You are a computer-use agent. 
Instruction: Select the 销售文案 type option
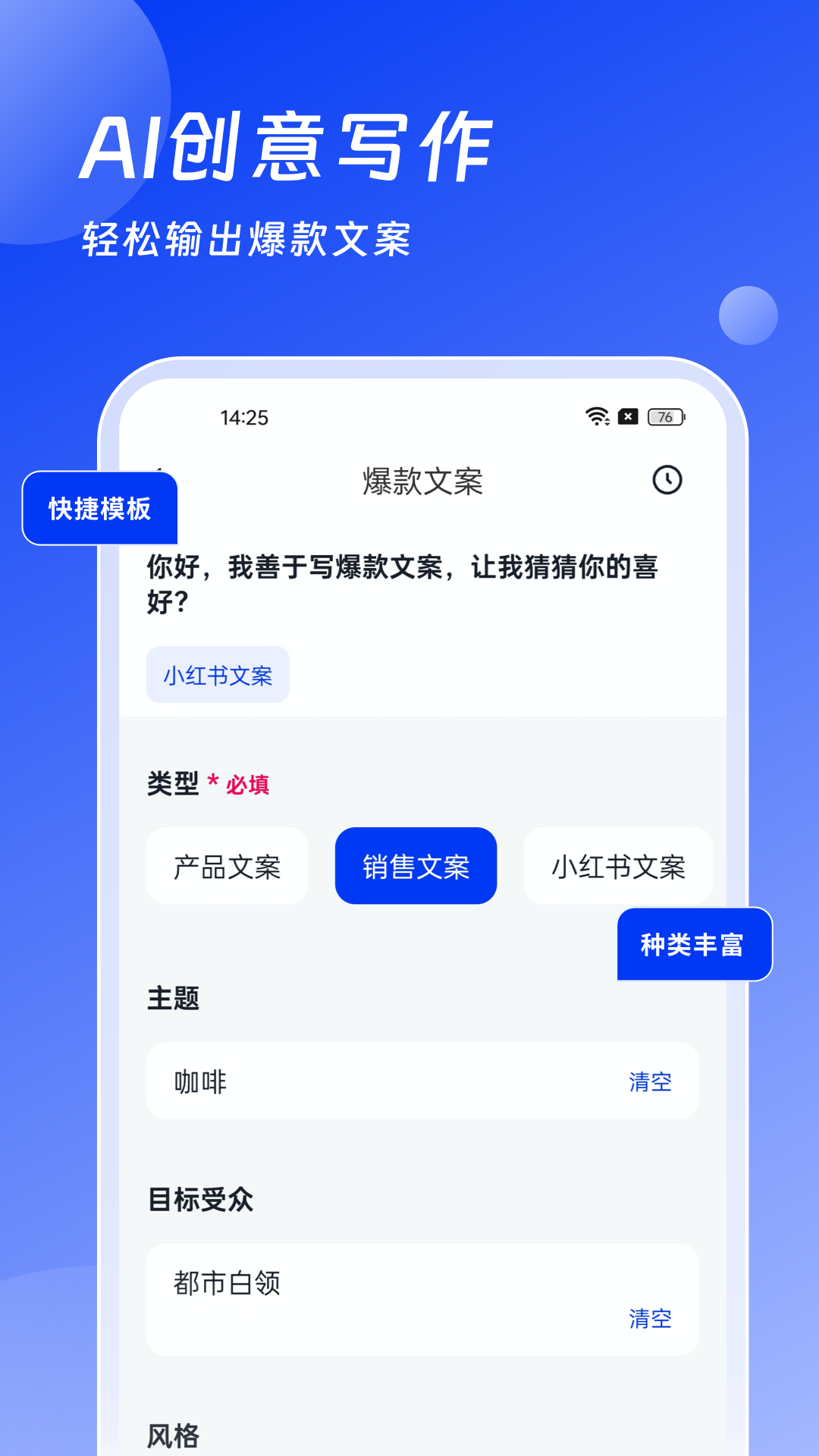pos(416,866)
